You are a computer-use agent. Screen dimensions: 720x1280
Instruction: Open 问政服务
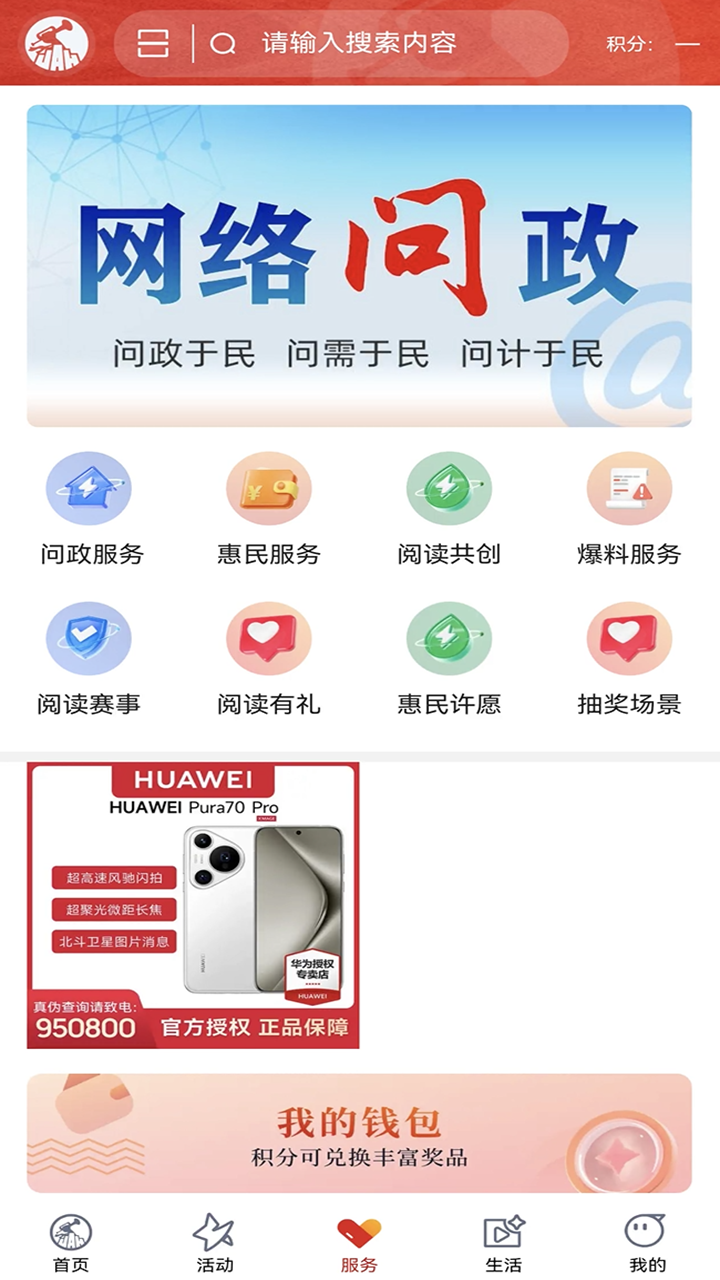click(x=90, y=508)
